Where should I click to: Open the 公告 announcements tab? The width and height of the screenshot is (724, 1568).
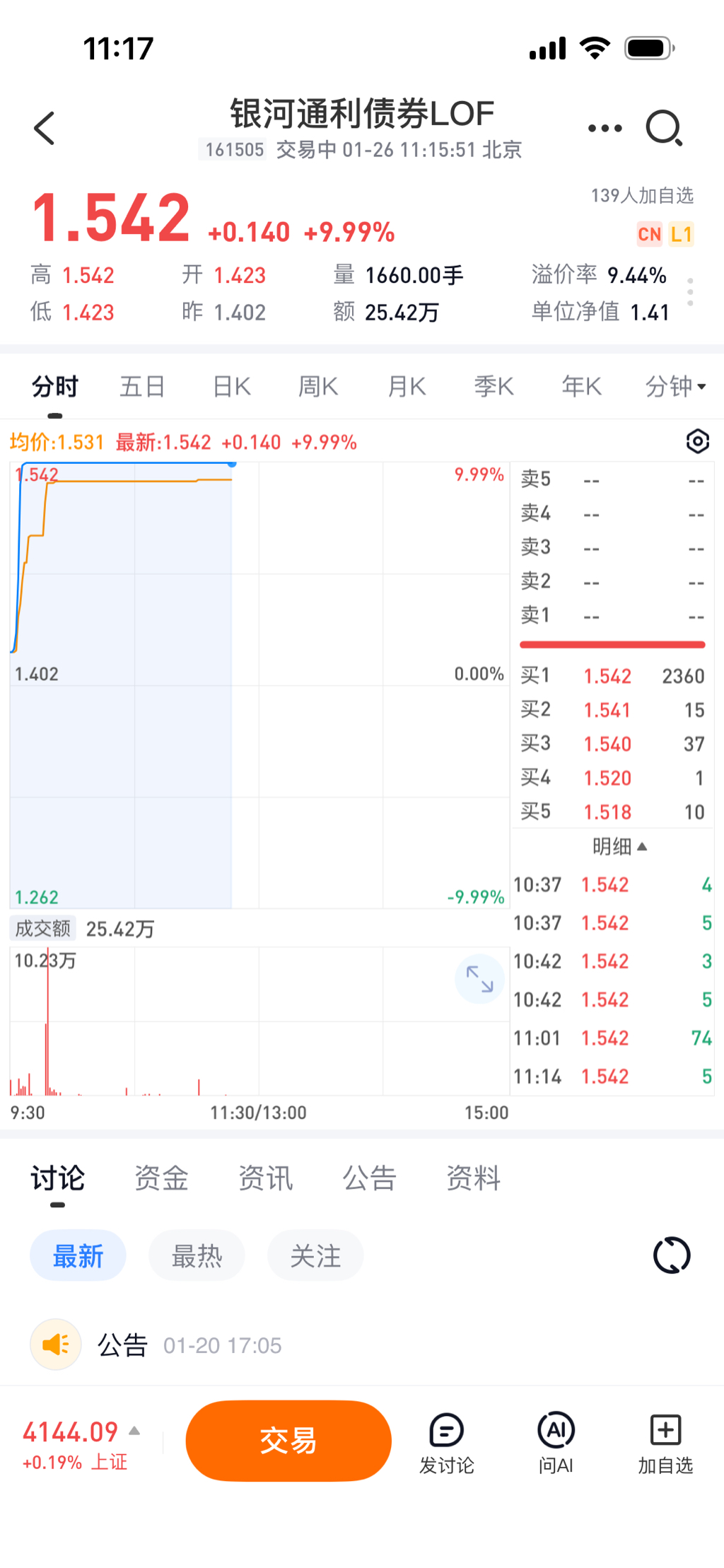click(369, 1179)
